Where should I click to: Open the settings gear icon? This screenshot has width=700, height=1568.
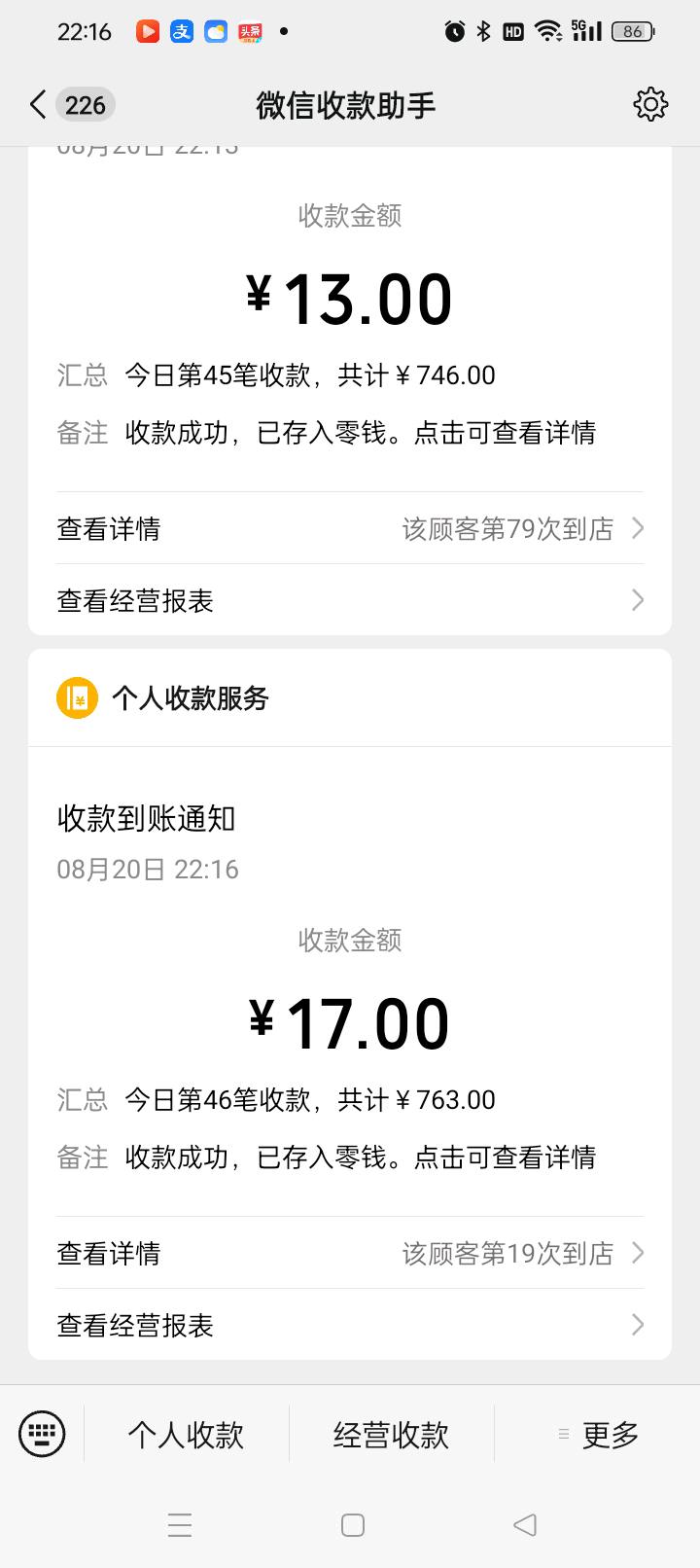tap(650, 104)
